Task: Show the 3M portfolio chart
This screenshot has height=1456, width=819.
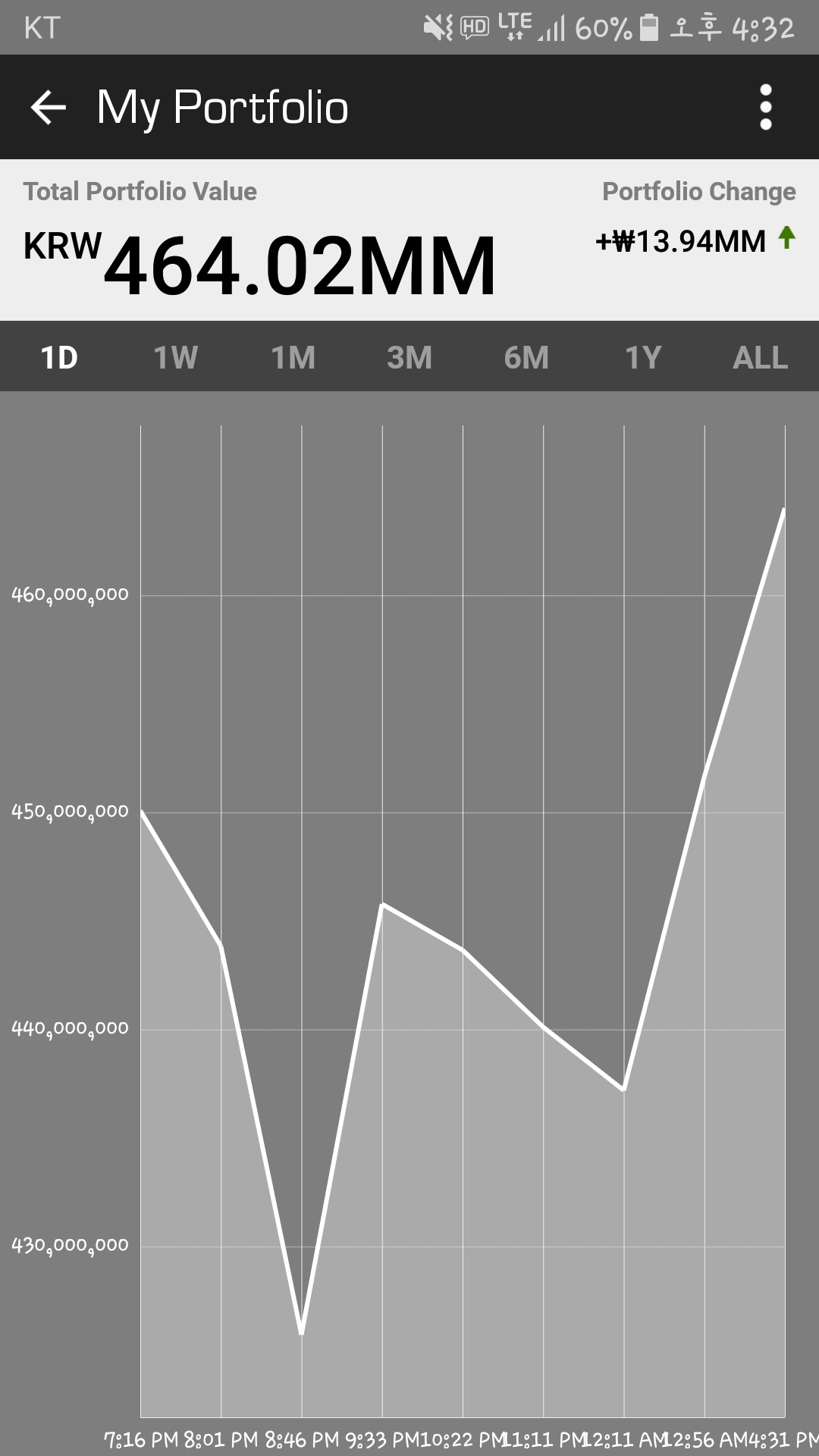Action: tap(409, 357)
